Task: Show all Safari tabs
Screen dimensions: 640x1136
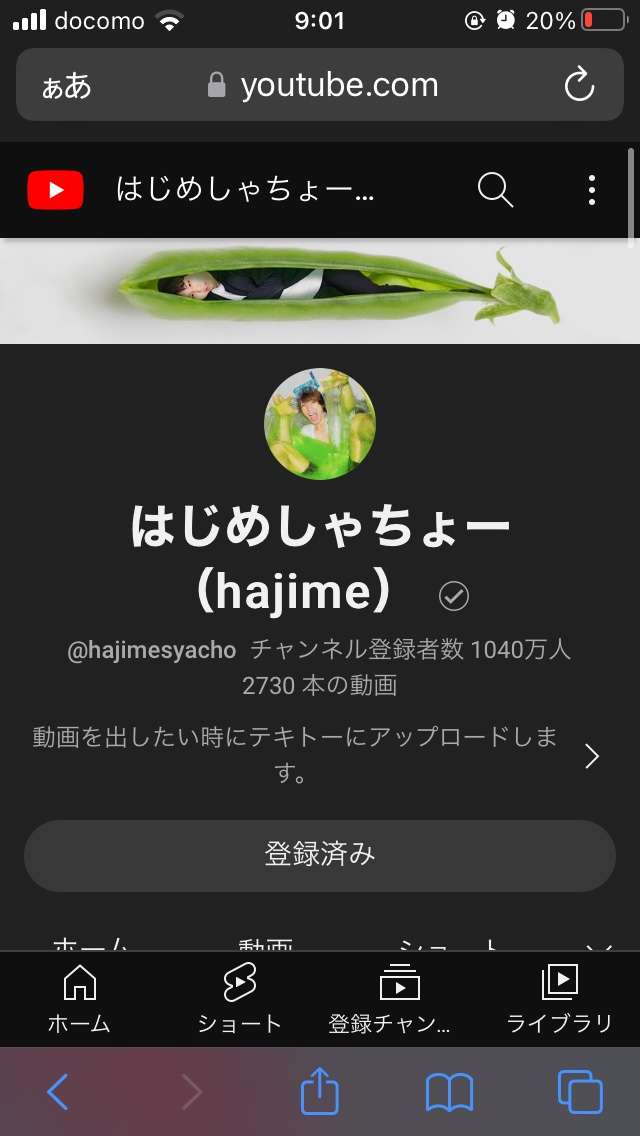Action: click(x=580, y=1092)
